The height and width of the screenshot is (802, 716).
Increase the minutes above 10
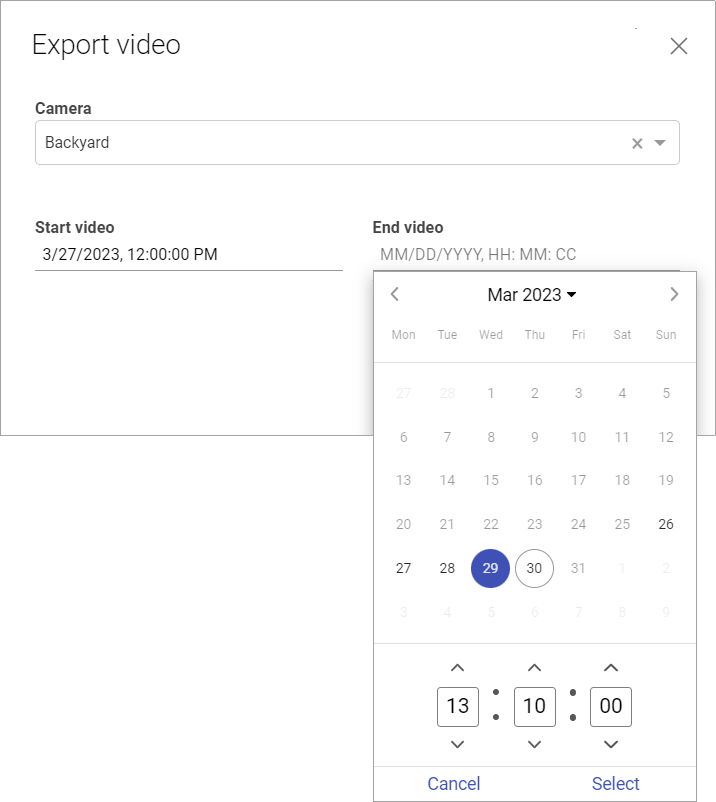(534, 668)
